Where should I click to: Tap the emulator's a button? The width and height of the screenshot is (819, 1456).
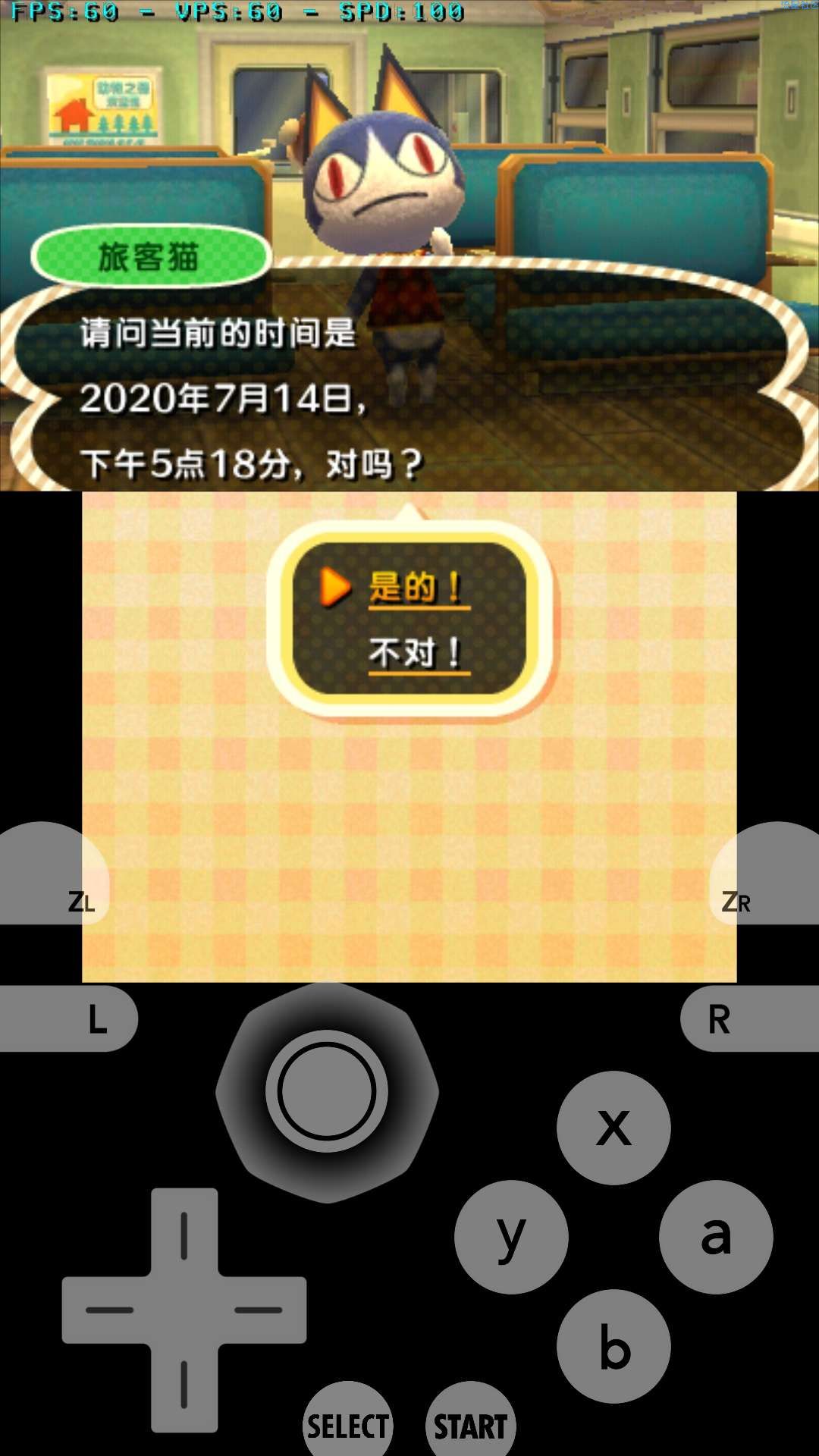715,1237
